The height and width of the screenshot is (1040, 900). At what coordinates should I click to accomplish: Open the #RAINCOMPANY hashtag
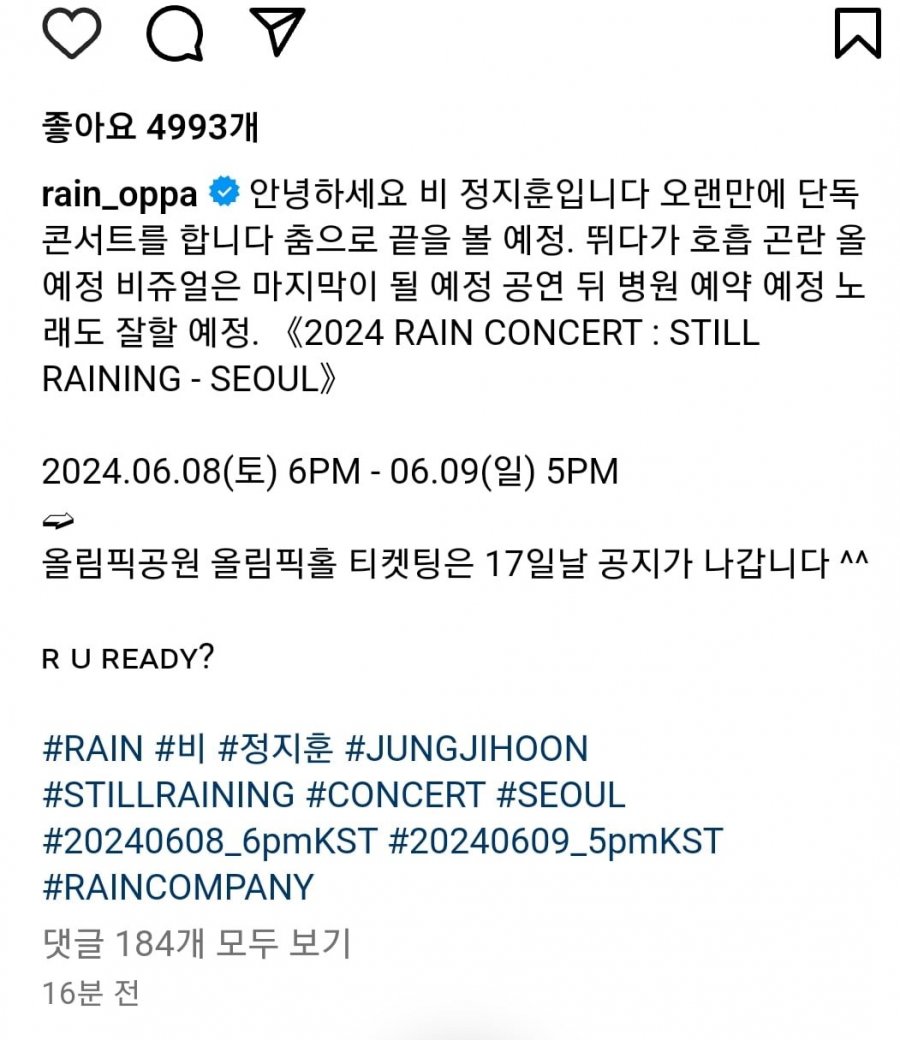(178, 887)
